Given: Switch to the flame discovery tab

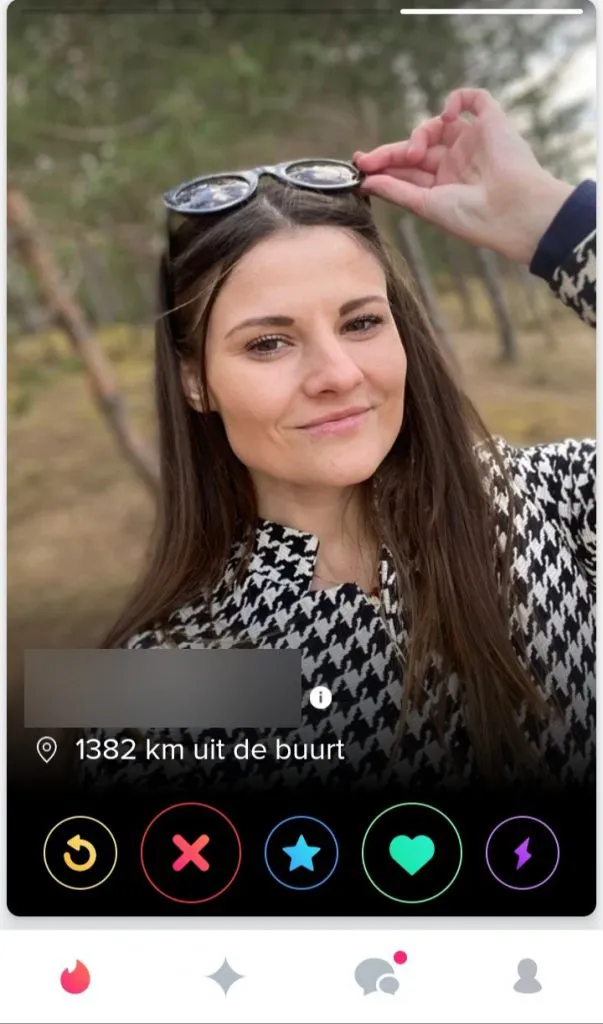Looking at the screenshot, I should pyautogui.click(x=75, y=976).
